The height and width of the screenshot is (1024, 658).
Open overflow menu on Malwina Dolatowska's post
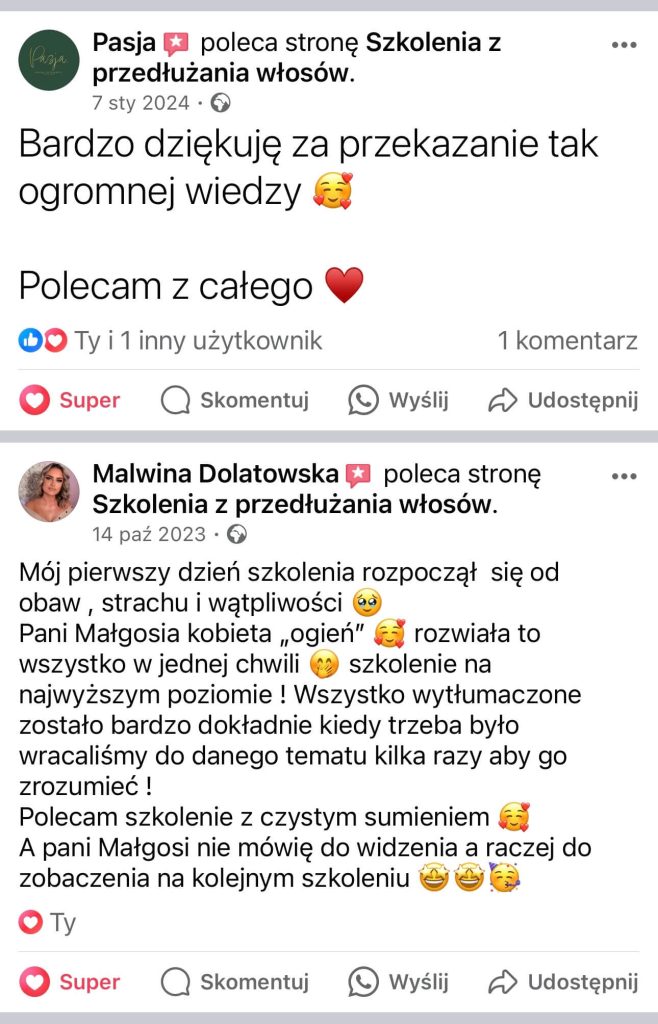point(623,475)
